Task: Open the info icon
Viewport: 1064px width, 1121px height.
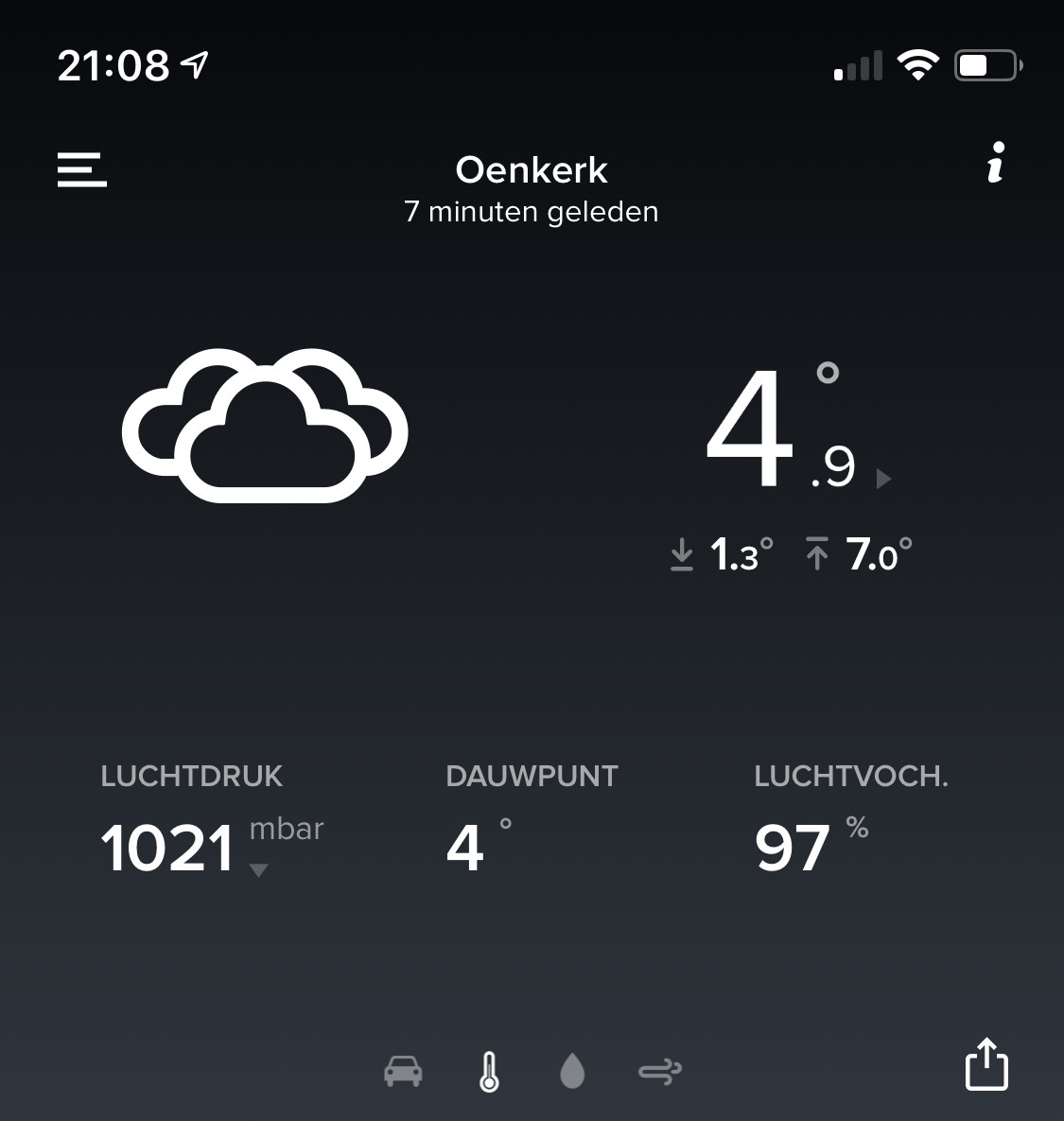Action: tap(995, 163)
